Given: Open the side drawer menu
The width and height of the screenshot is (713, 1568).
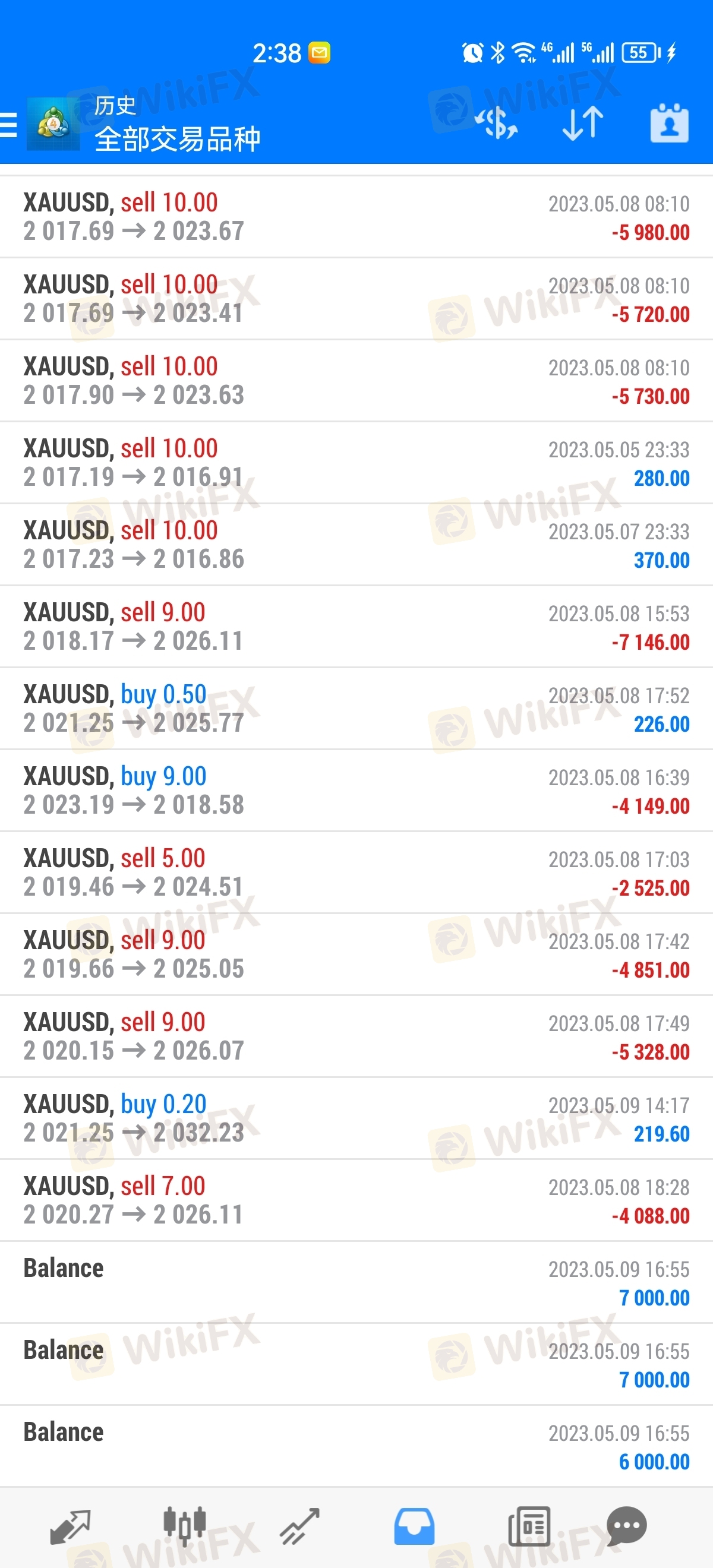Looking at the screenshot, I should point(8,125).
